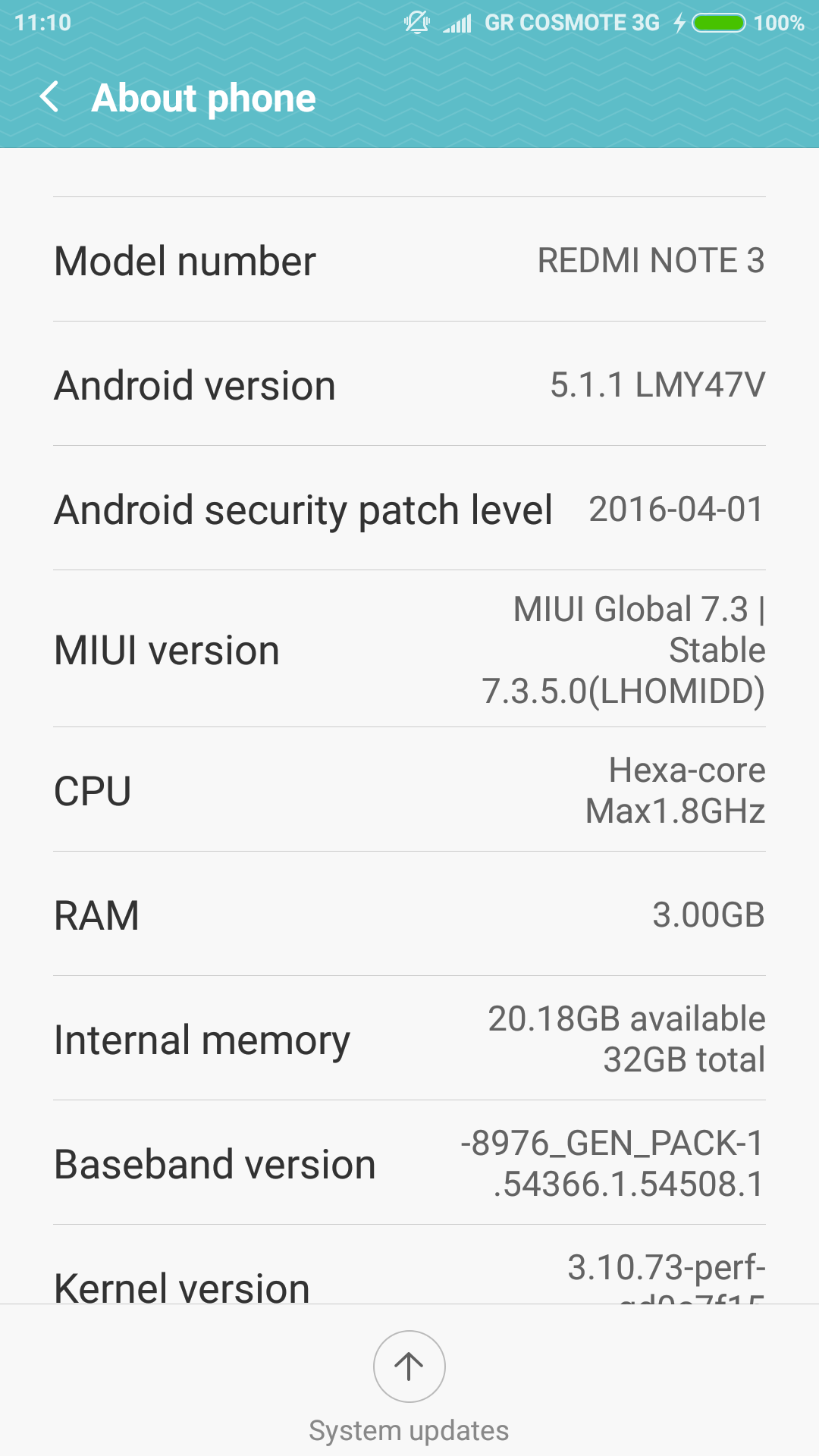This screenshot has height=1456, width=819.
Task: Open System updates
Action: coord(409,1367)
